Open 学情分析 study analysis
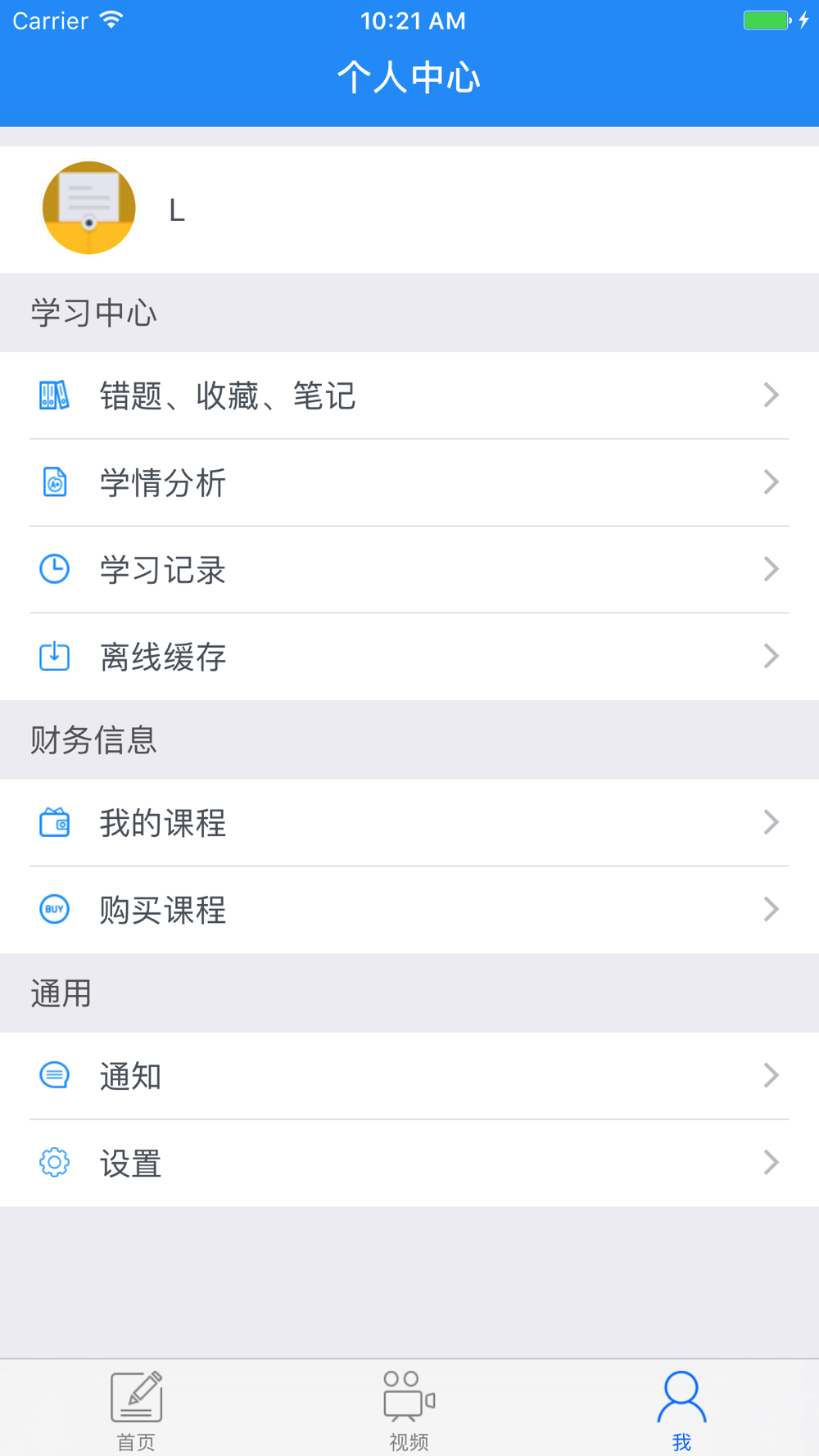 [x=409, y=482]
